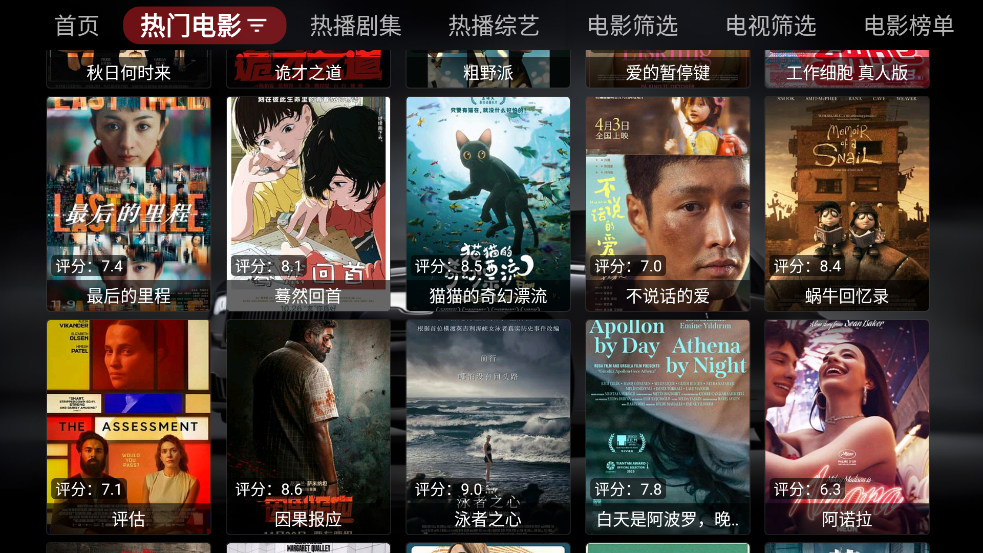Go to the 电影筛选 tab
Screen dimensions: 983x553
632,25
